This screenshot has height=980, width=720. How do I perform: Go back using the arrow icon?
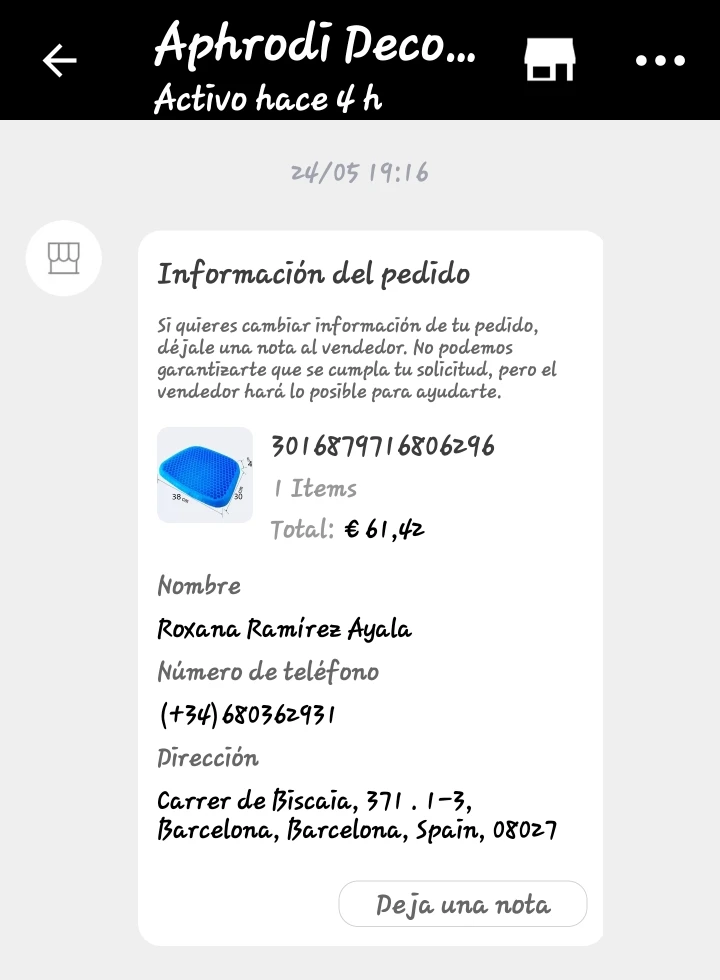pyautogui.click(x=59, y=61)
